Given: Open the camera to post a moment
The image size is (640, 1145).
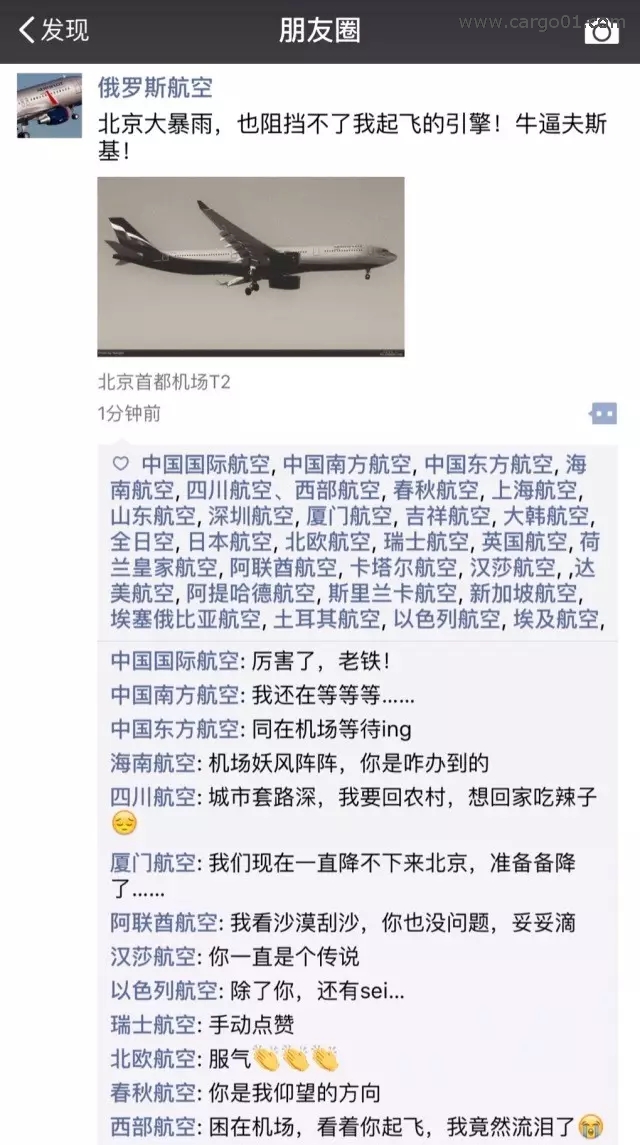Looking at the screenshot, I should (x=602, y=31).
